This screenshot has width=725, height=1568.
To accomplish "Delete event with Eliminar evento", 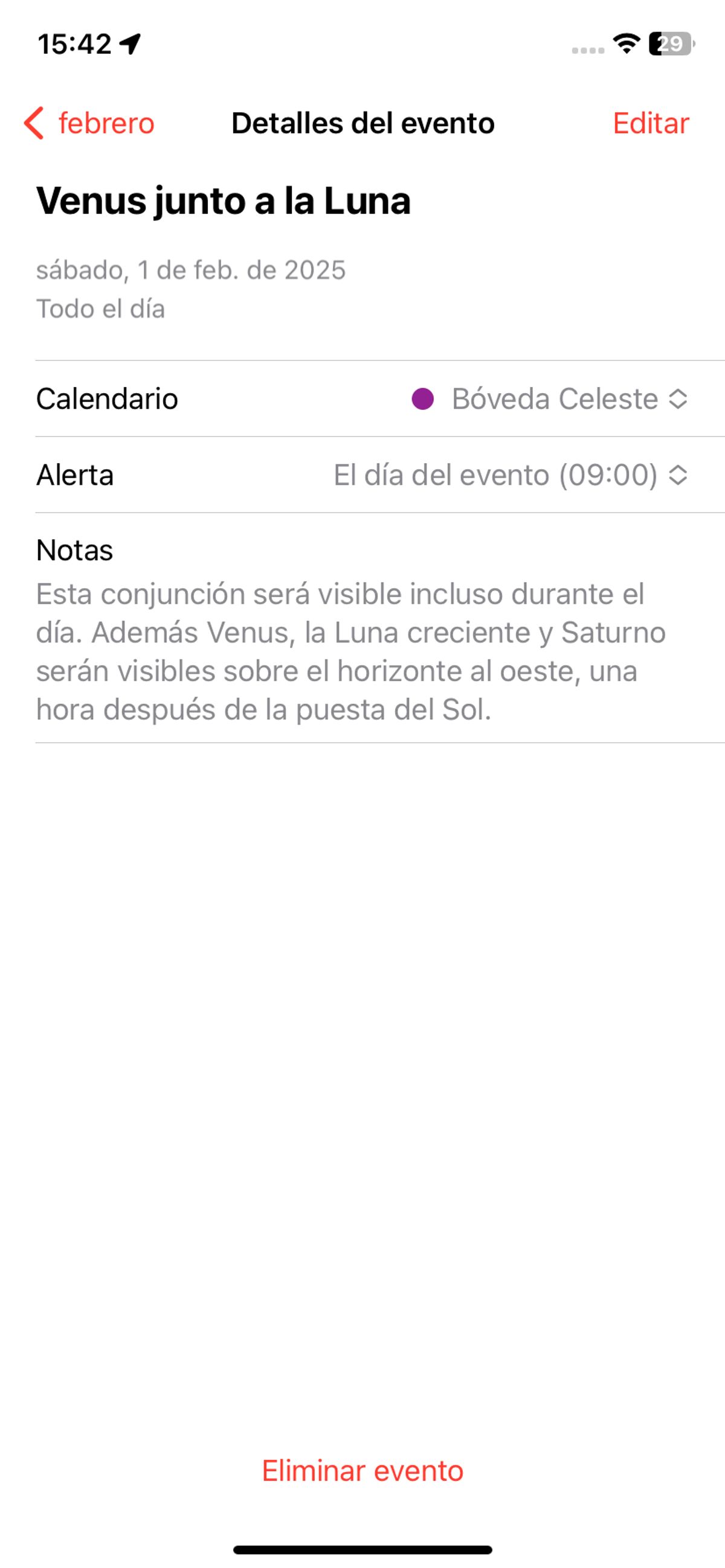I will tap(362, 1471).
